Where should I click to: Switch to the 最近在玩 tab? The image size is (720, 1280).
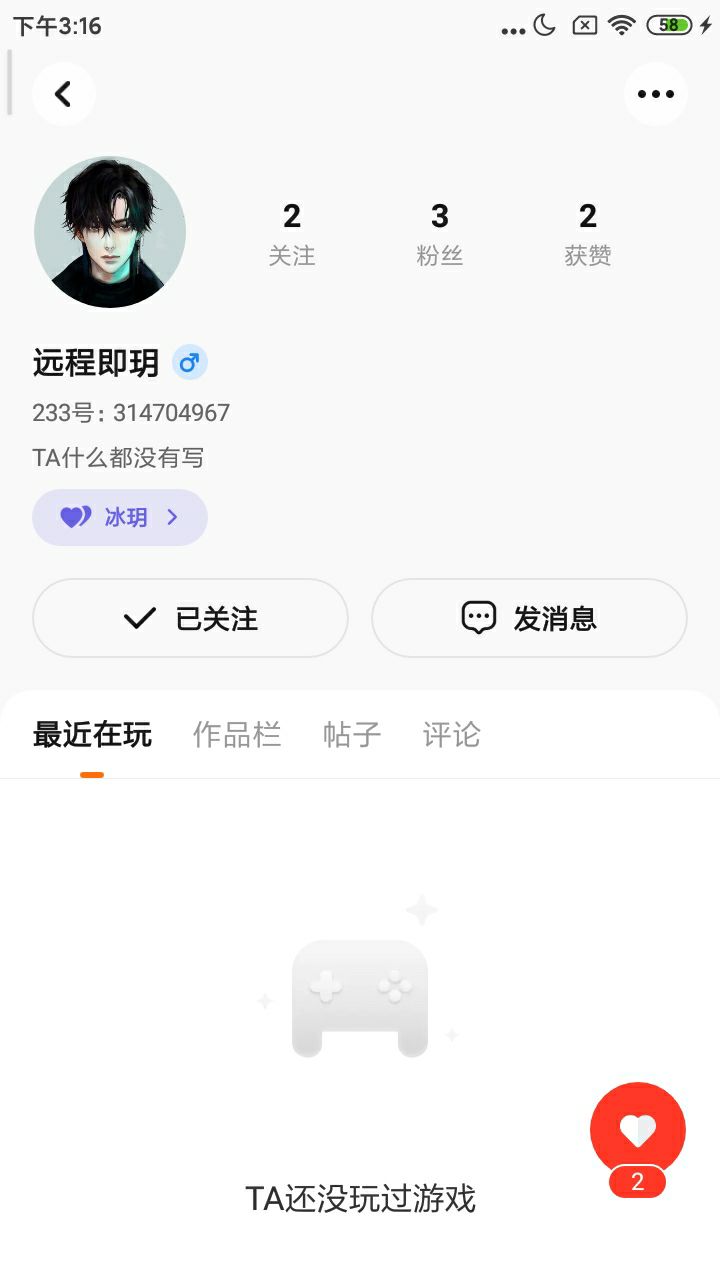click(x=92, y=735)
